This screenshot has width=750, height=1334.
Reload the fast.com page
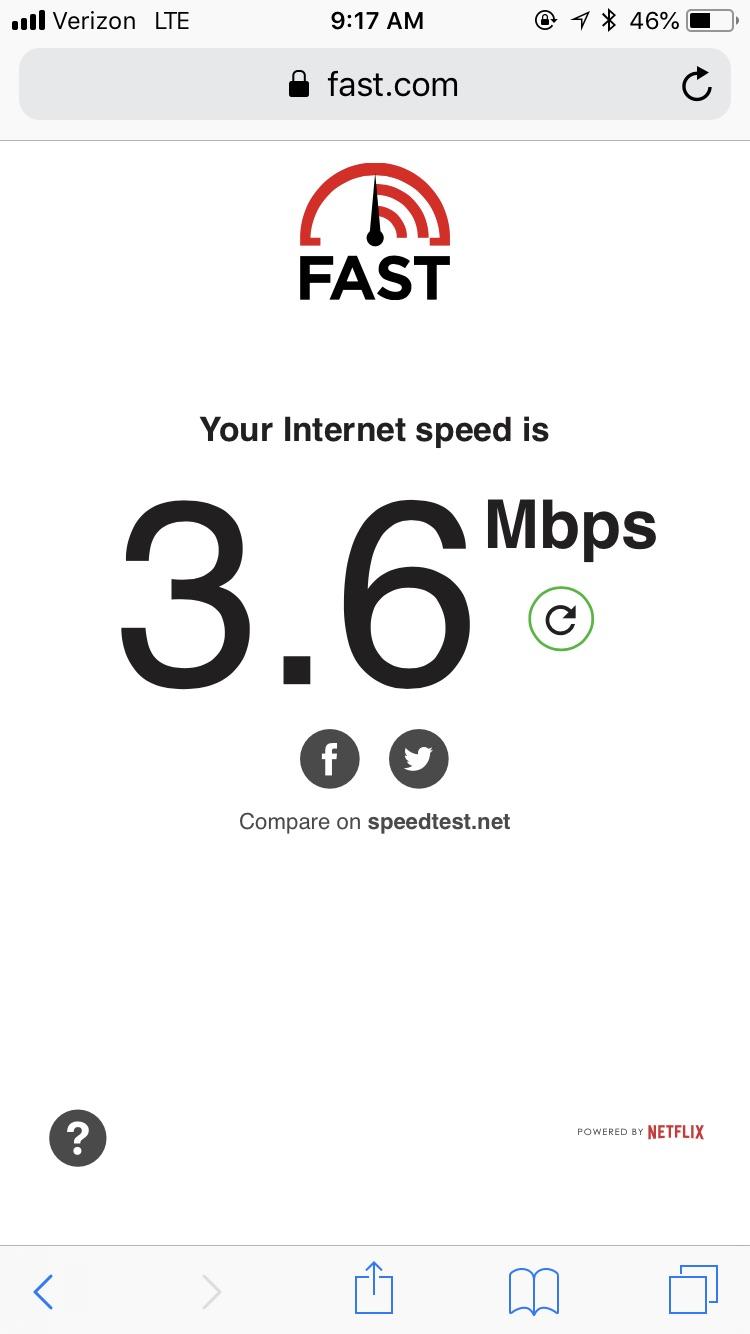tap(696, 84)
